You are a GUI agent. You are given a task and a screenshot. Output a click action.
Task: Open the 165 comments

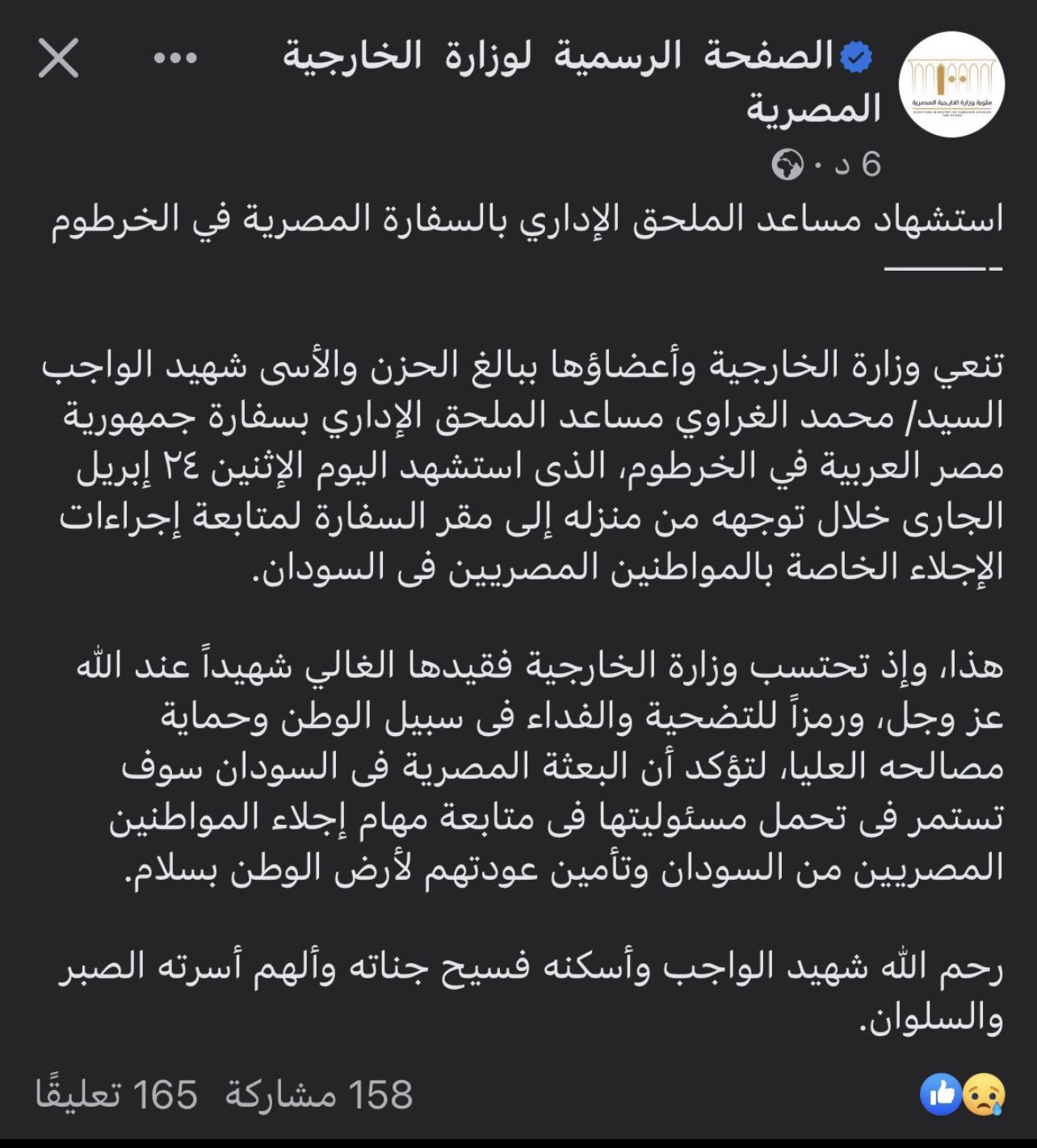(x=117, y=1095)
